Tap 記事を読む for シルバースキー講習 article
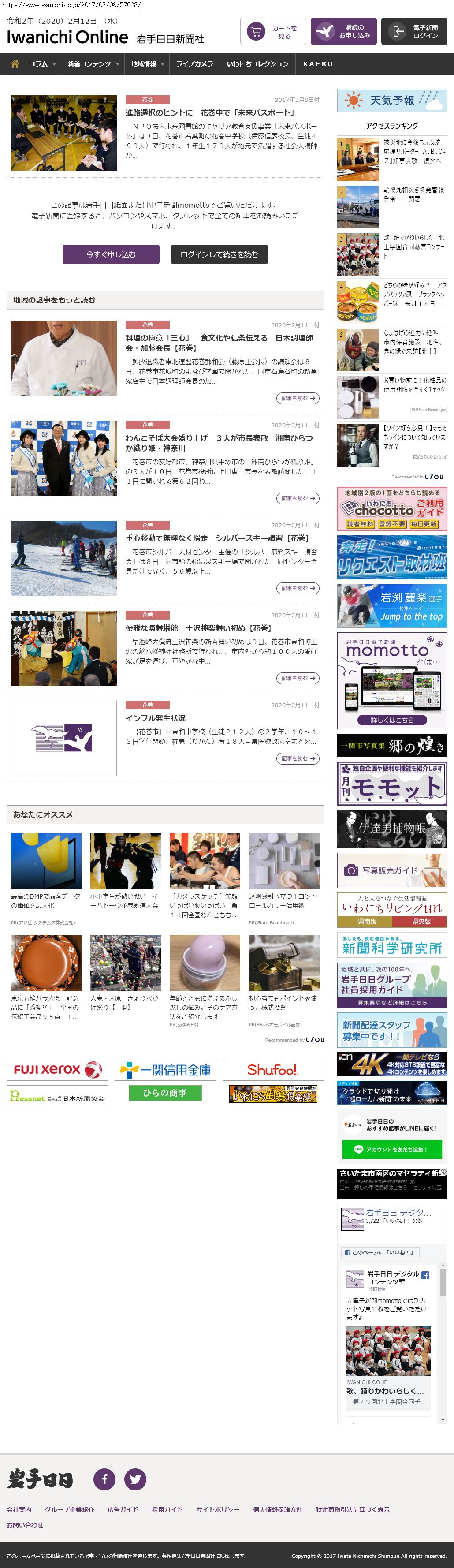The height and width of the screenshot is (1568, 454). pyautogui.click(x=298, y=588)
